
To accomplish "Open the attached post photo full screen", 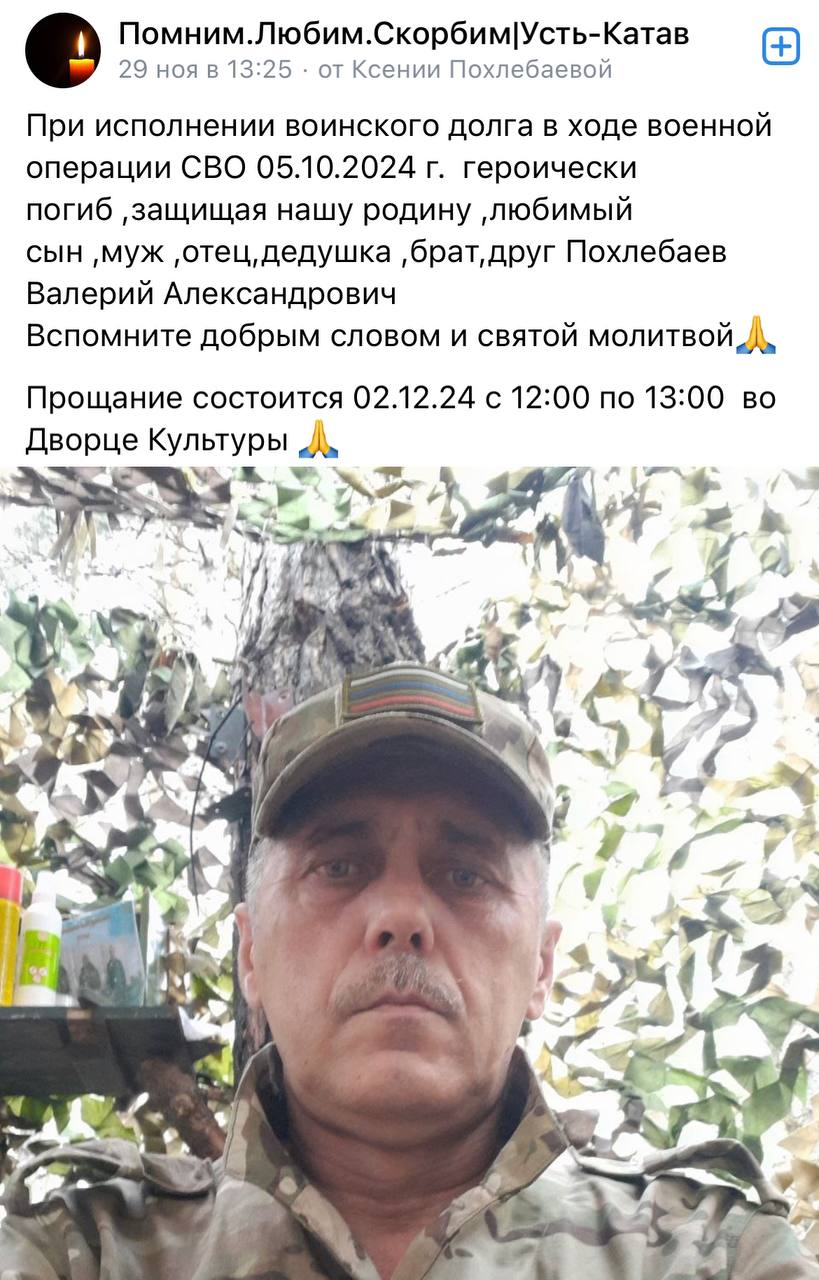I will (x=409, y=872).
